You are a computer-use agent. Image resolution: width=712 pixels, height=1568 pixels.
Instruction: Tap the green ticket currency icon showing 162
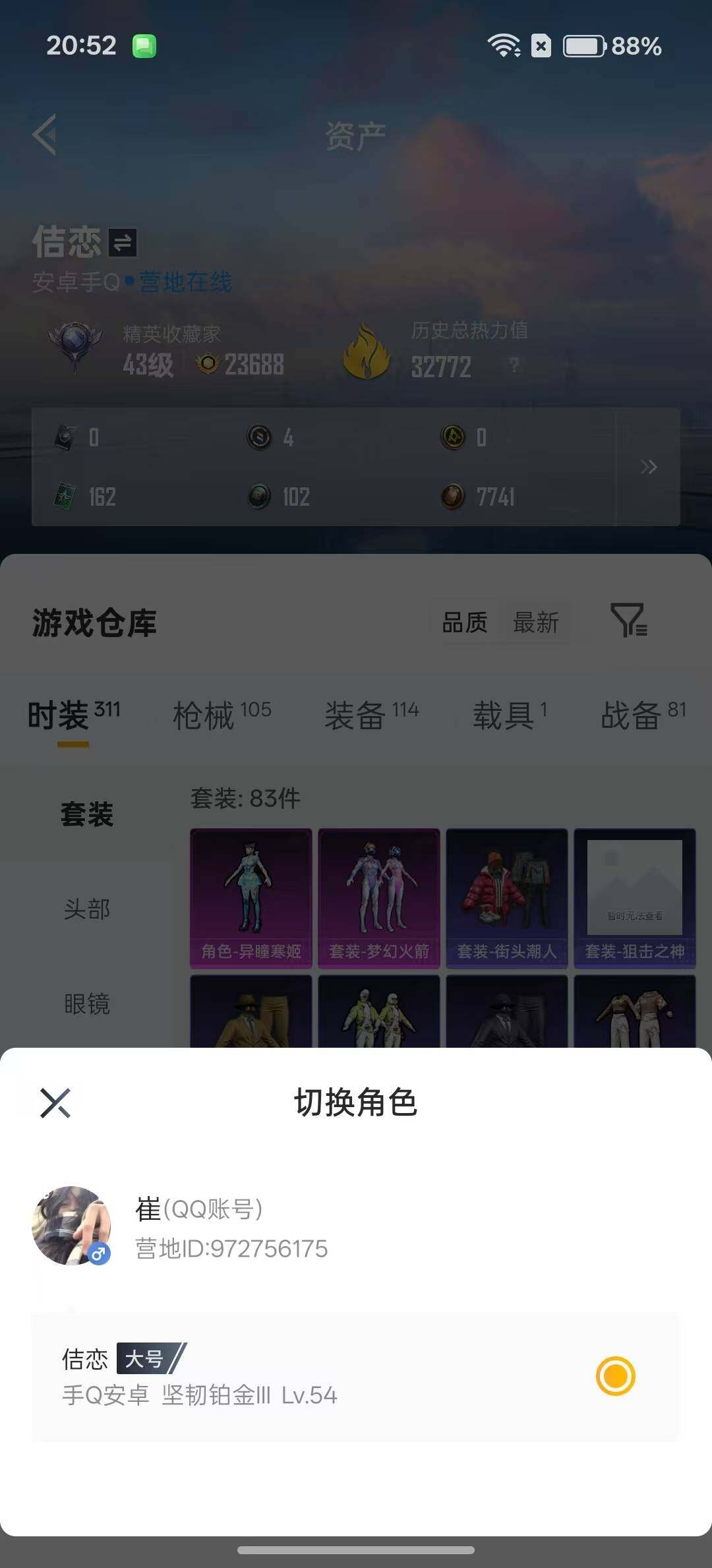(65, 497)
